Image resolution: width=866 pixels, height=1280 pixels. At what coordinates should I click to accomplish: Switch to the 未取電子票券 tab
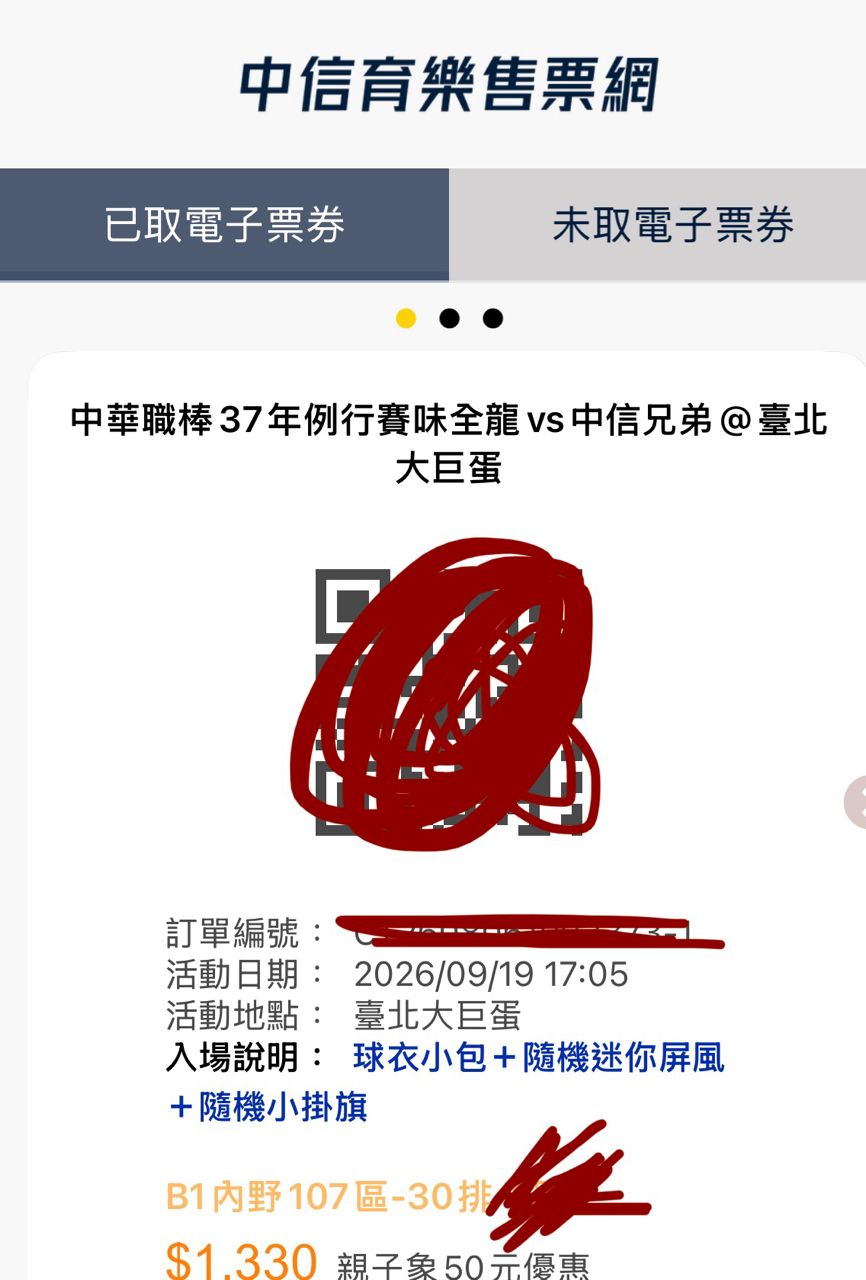point(658,225)
